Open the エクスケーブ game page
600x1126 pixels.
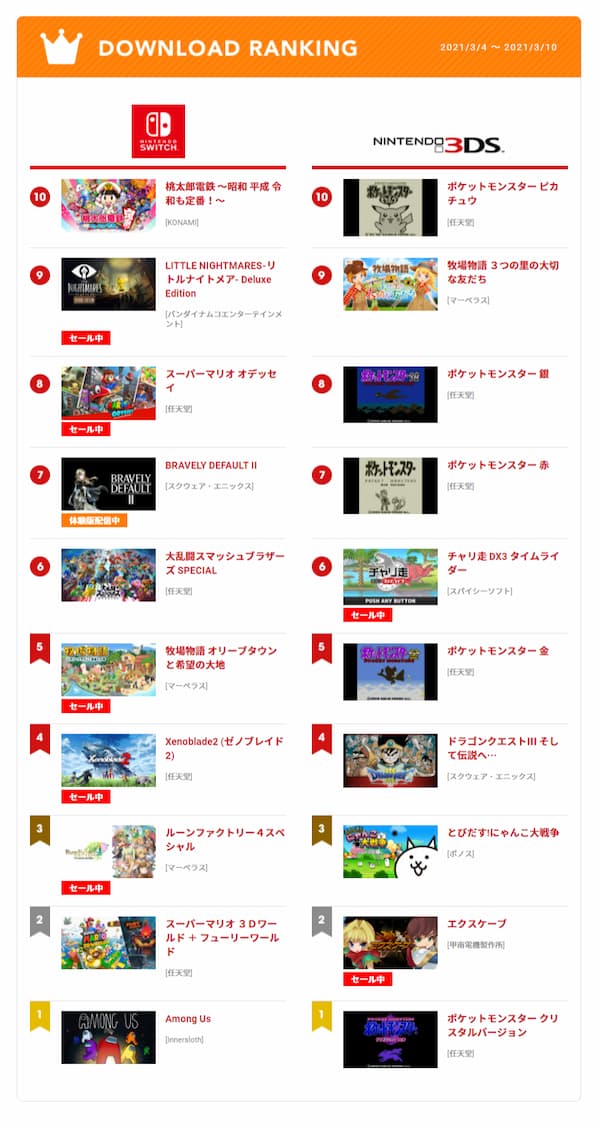tap(477, 923)
